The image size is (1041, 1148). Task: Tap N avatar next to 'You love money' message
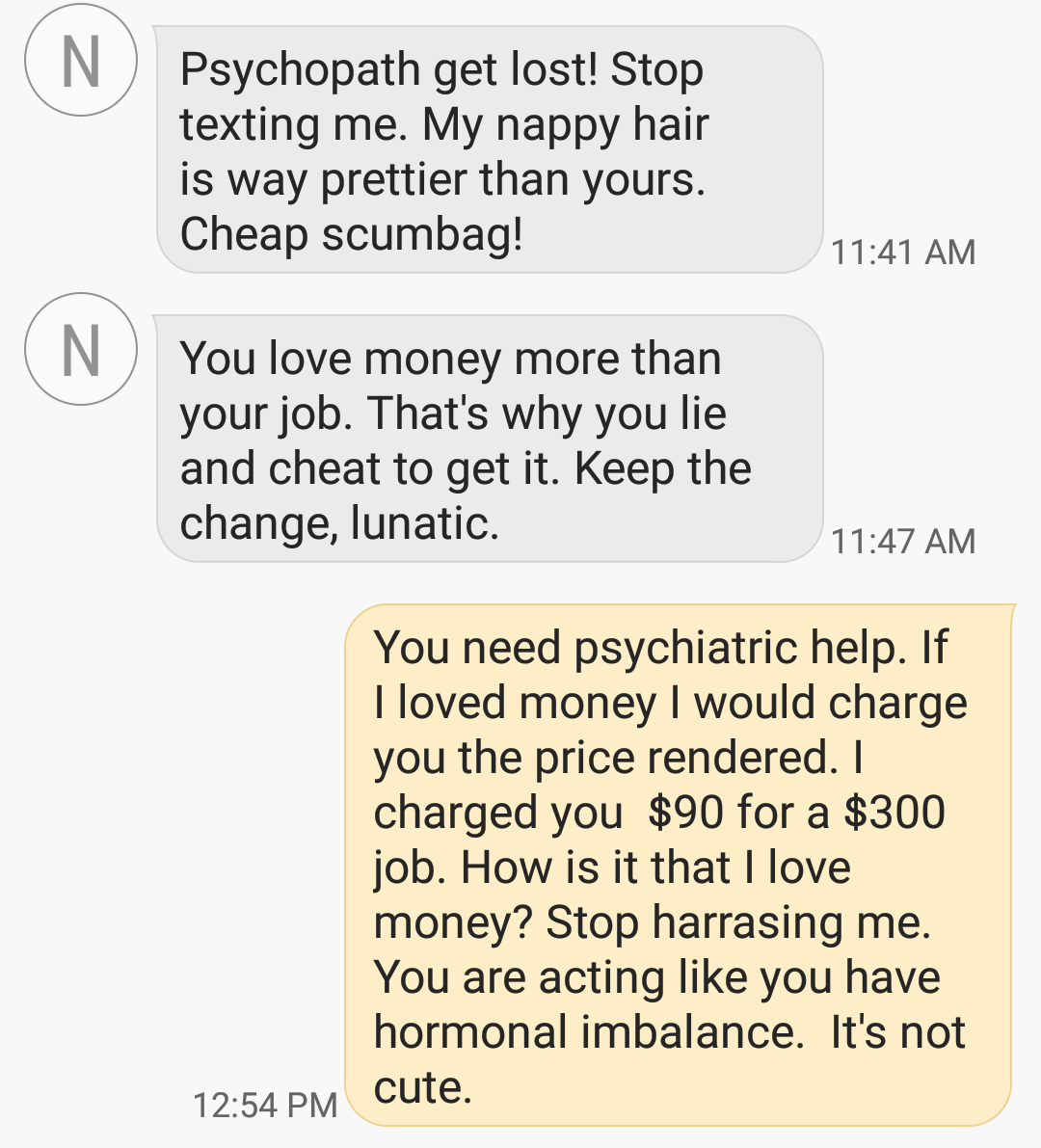[81, 349]
